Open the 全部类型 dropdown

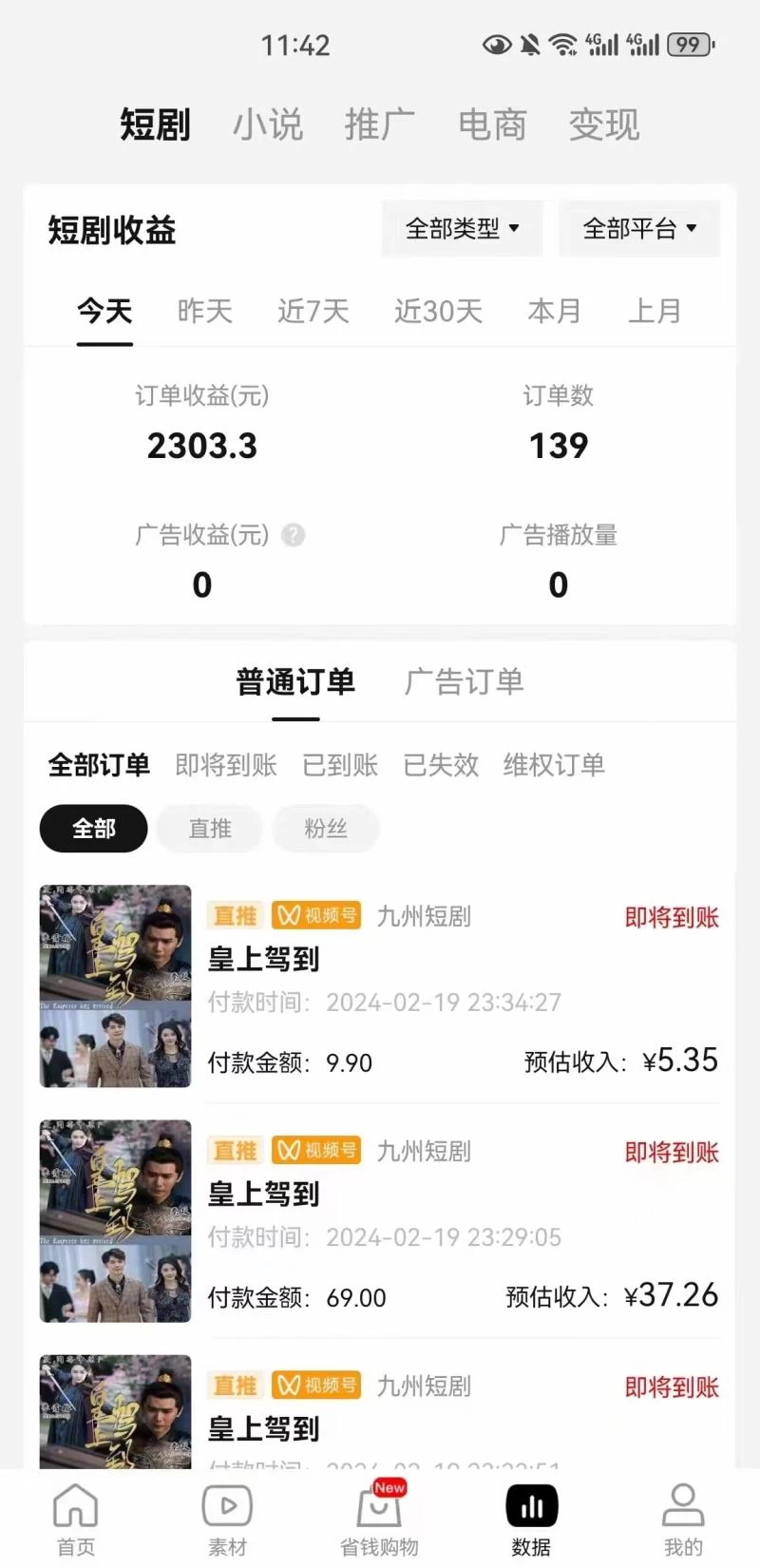tap(462, 228)
